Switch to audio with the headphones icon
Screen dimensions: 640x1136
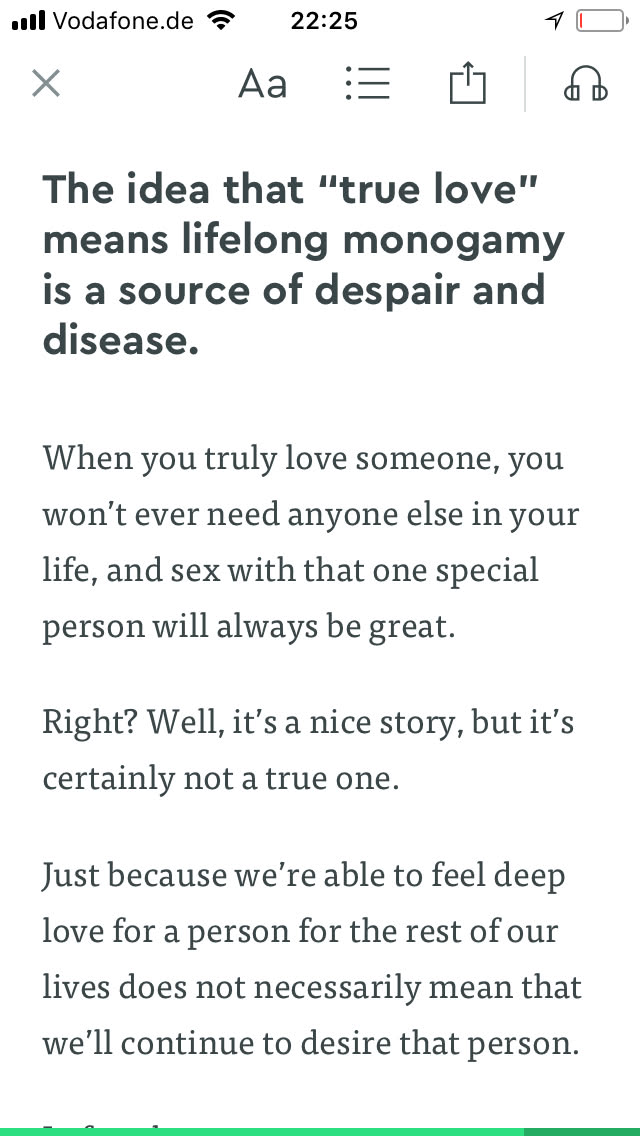(585, 84)
